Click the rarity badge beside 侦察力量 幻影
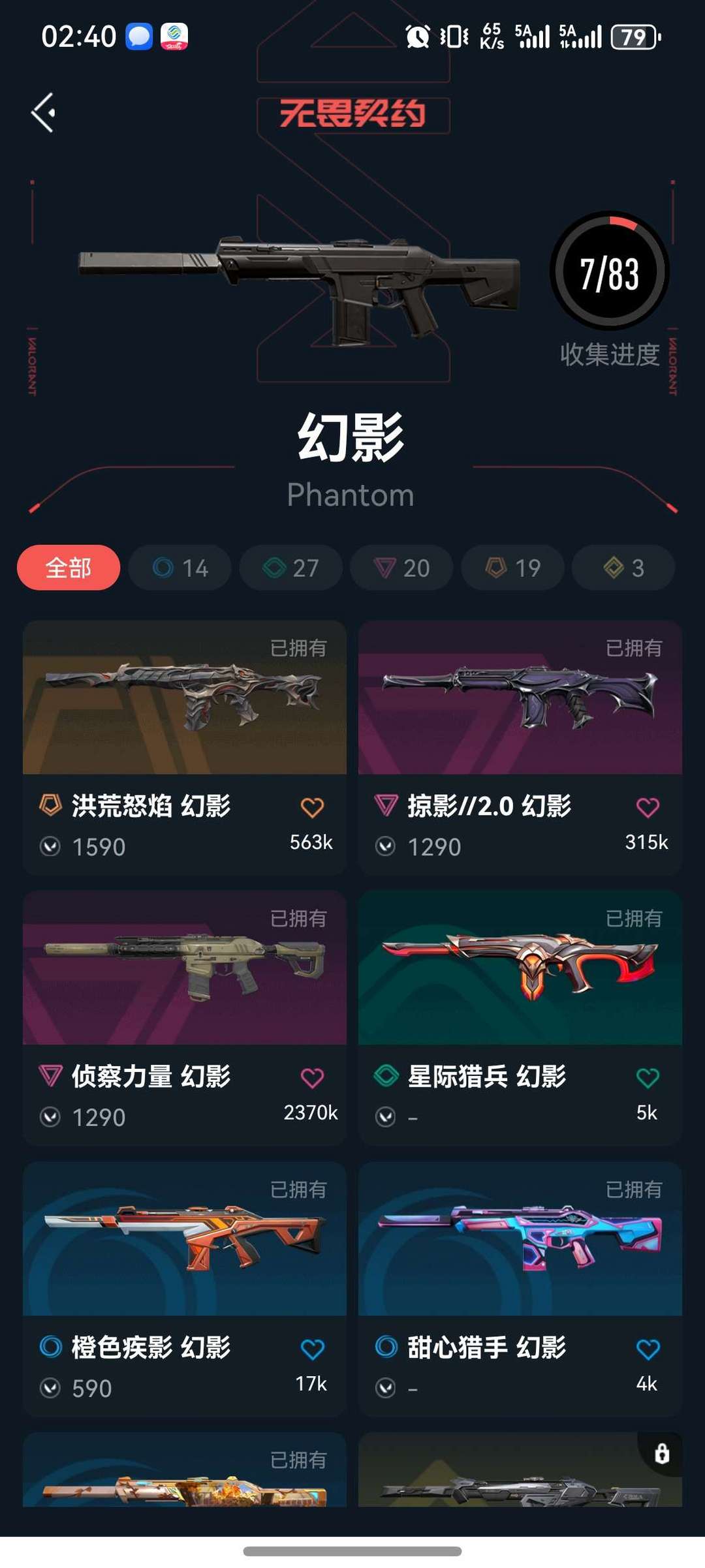This screenshot has height=1568, width=705. click(x=50, y=1076)
